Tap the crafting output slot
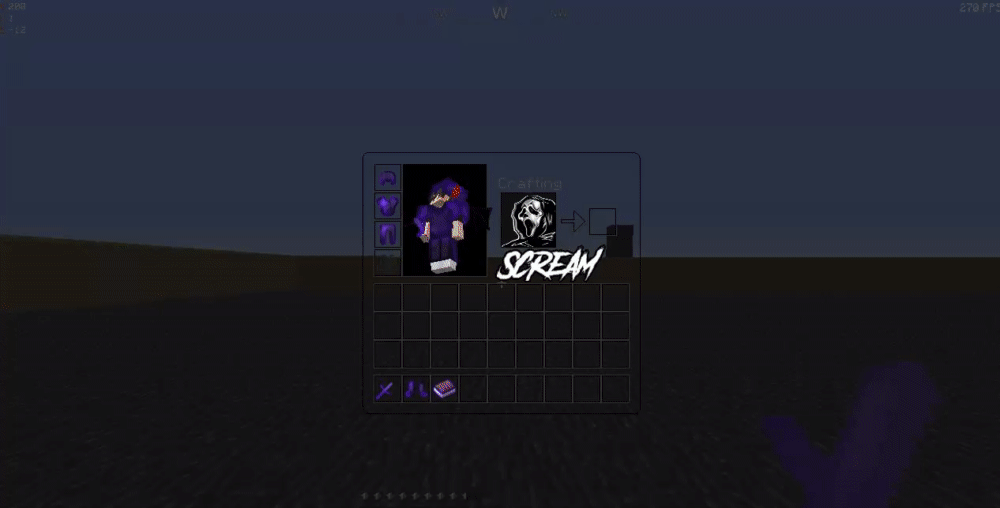The height and width of the screenshot is (508, 1000). click(602, 221)
